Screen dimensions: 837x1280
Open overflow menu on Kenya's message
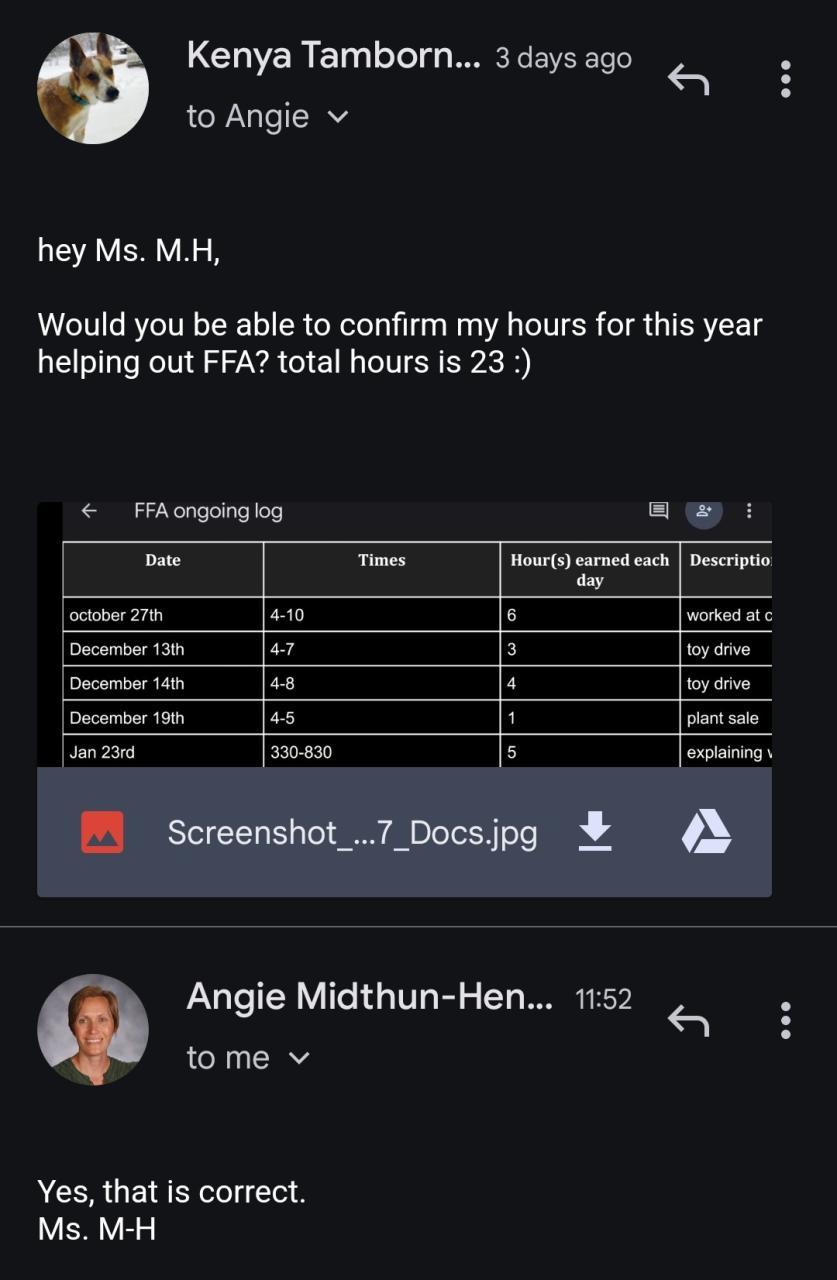pyautogui.click(x=785, y=79)
